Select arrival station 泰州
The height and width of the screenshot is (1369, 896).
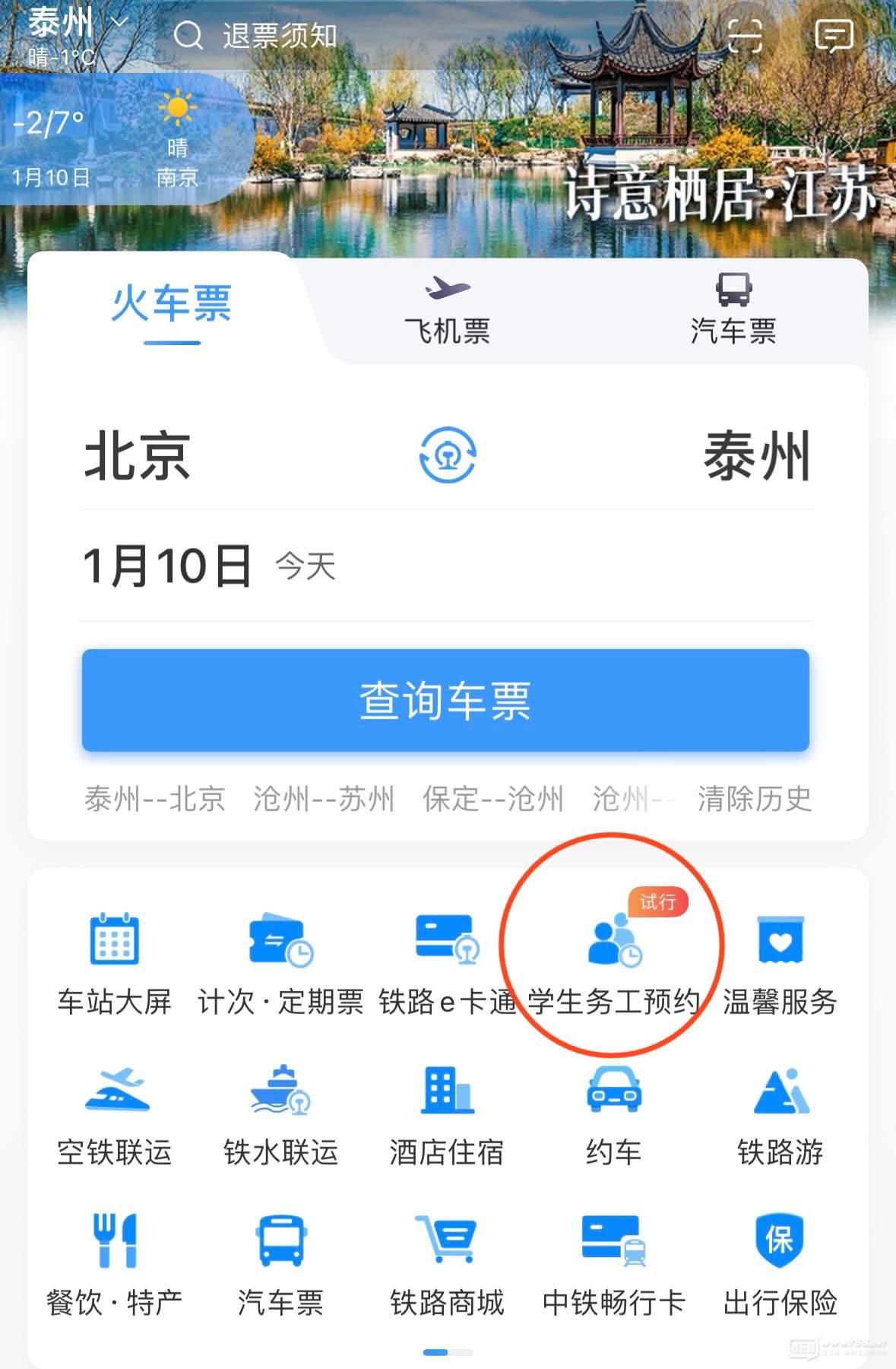point(757,456)
